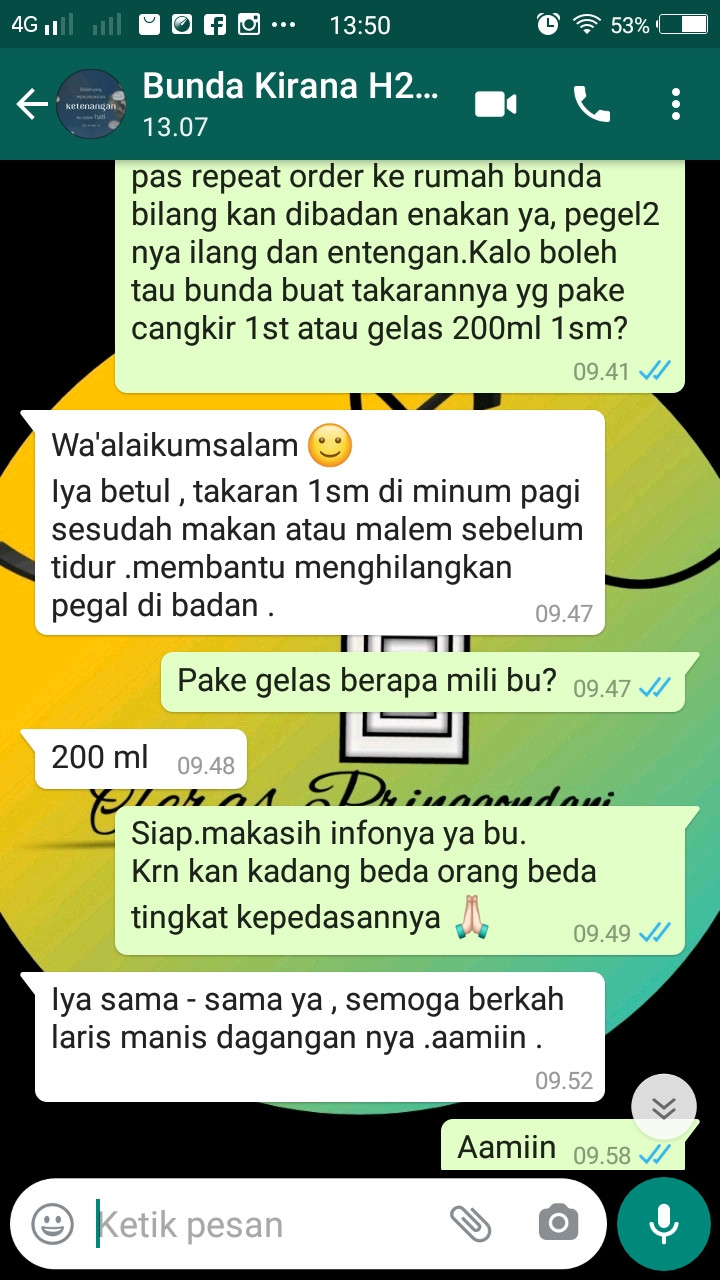720x1280 pixels.
Task: Open the camera to send a photo
Action: [x=558, y=1223]
